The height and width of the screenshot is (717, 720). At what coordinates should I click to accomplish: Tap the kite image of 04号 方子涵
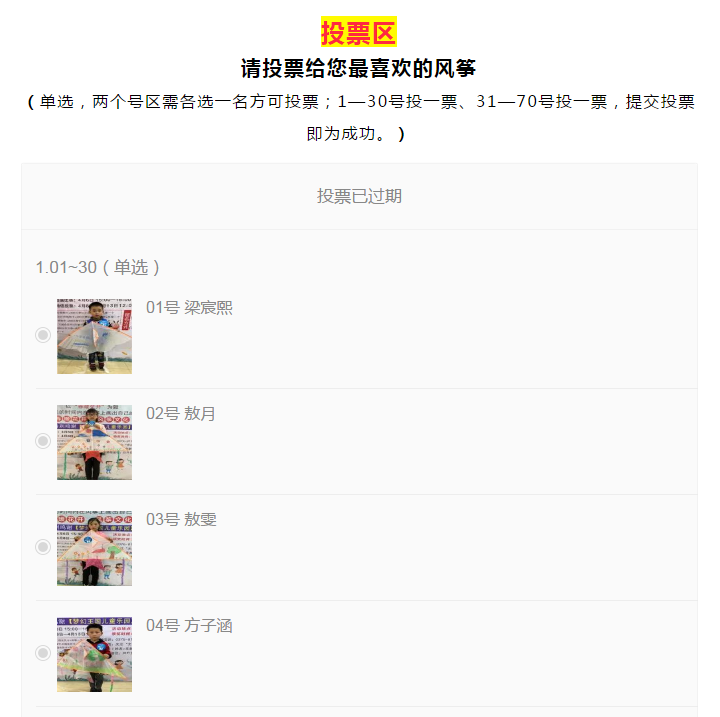tap(94, 654)
